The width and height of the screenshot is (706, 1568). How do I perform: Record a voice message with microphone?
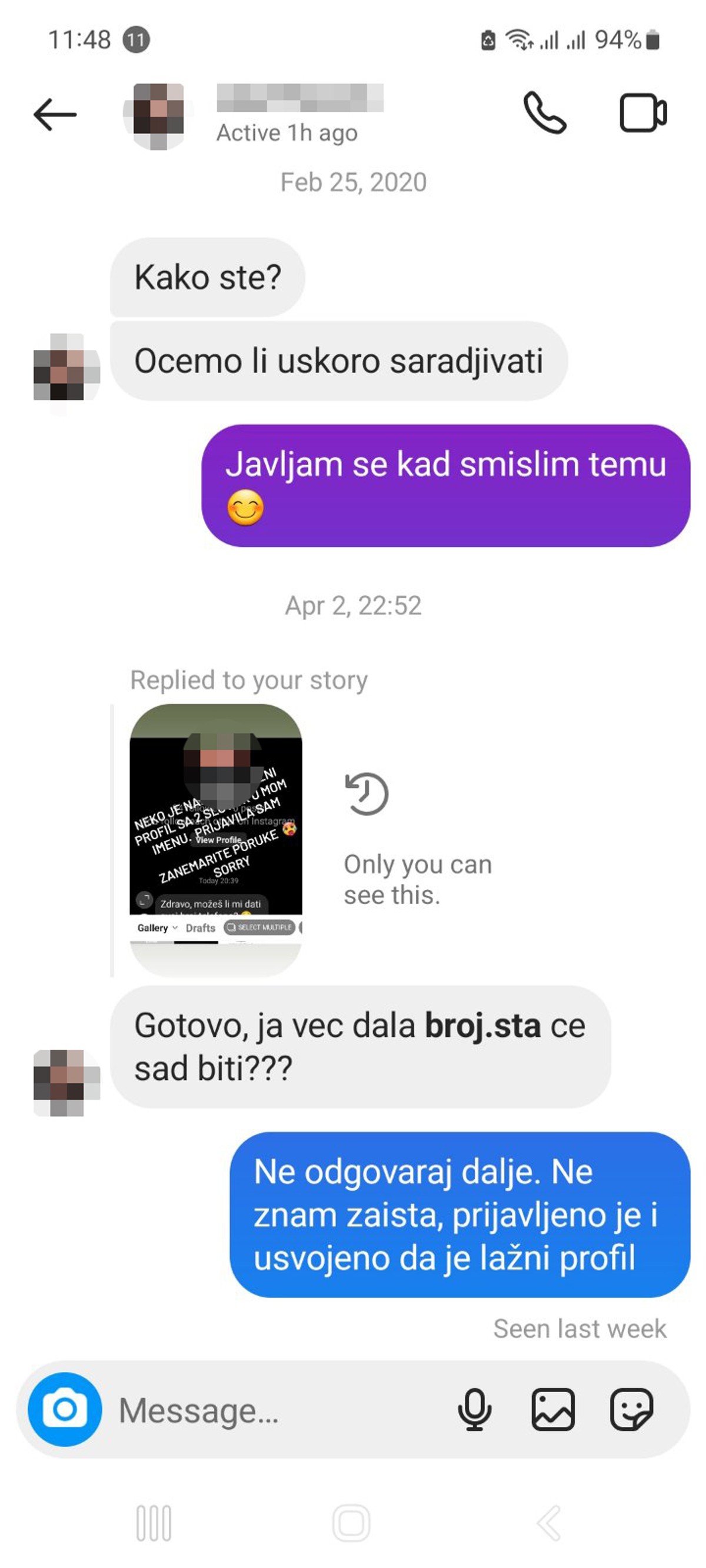[474, 1409]
